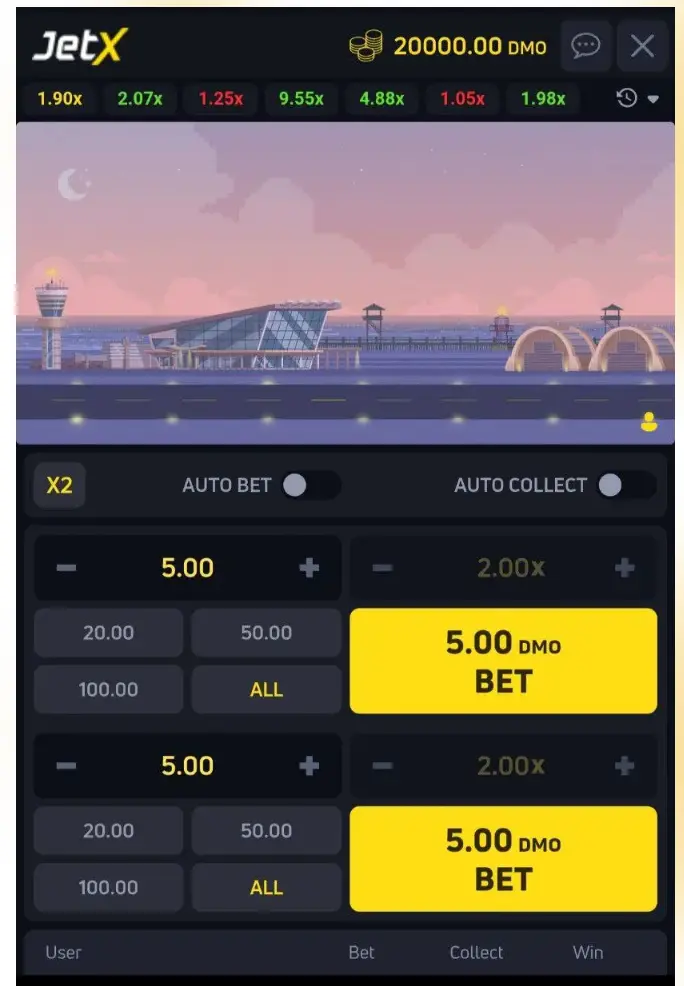Open the chat bubble icon
This screenshot has width=684, height=986.
click(586, 46)
